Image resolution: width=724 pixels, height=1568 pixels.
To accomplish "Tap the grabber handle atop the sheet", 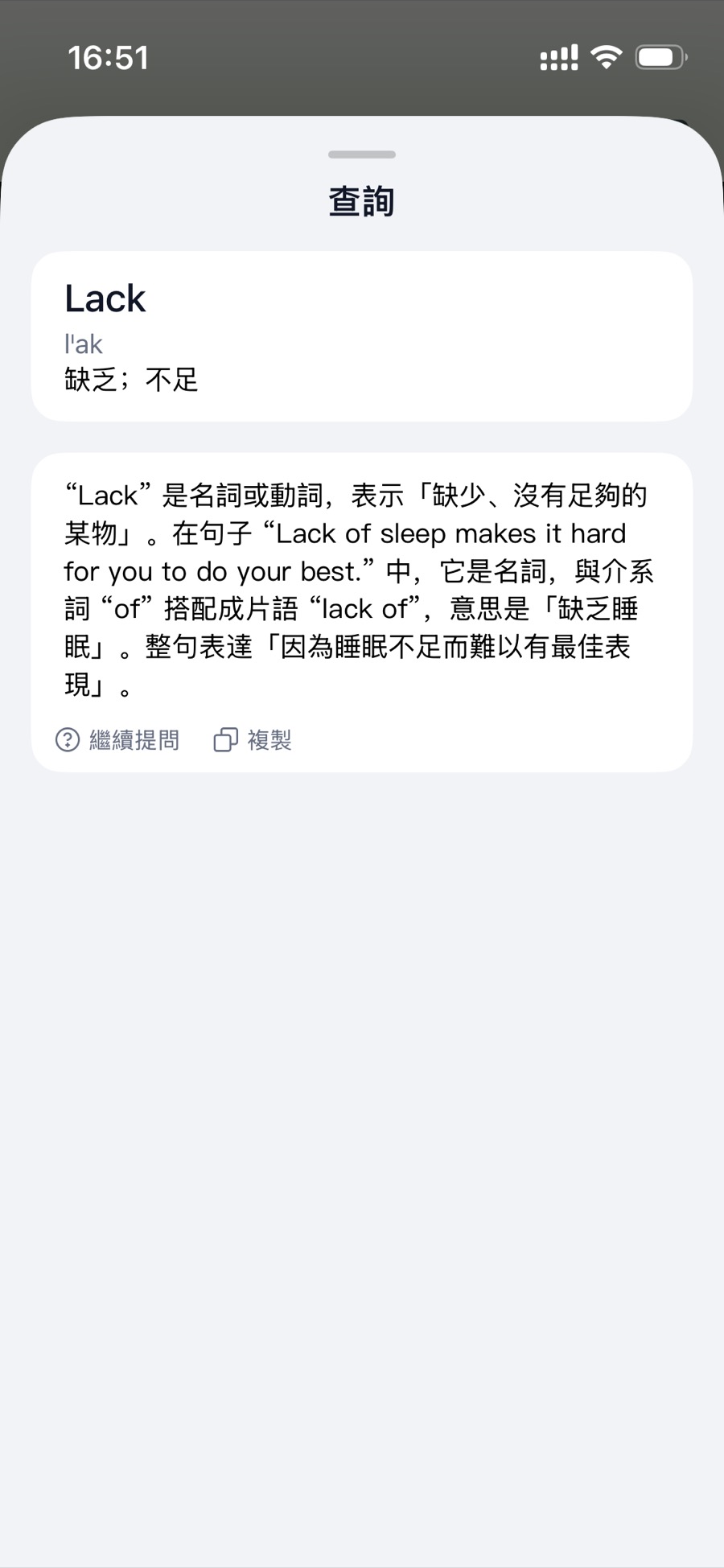I will pyautogui.click(x=362, y=154).
